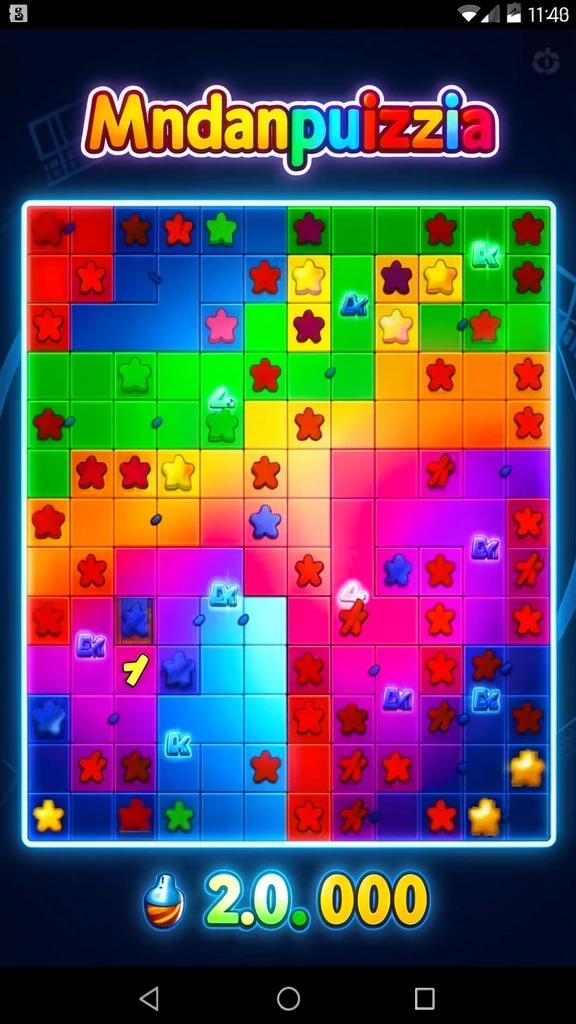The image size is (576, 1024).
Task: Select the tile with the yellow number 1
Action: pyautogui.click(x=135, y=671)
